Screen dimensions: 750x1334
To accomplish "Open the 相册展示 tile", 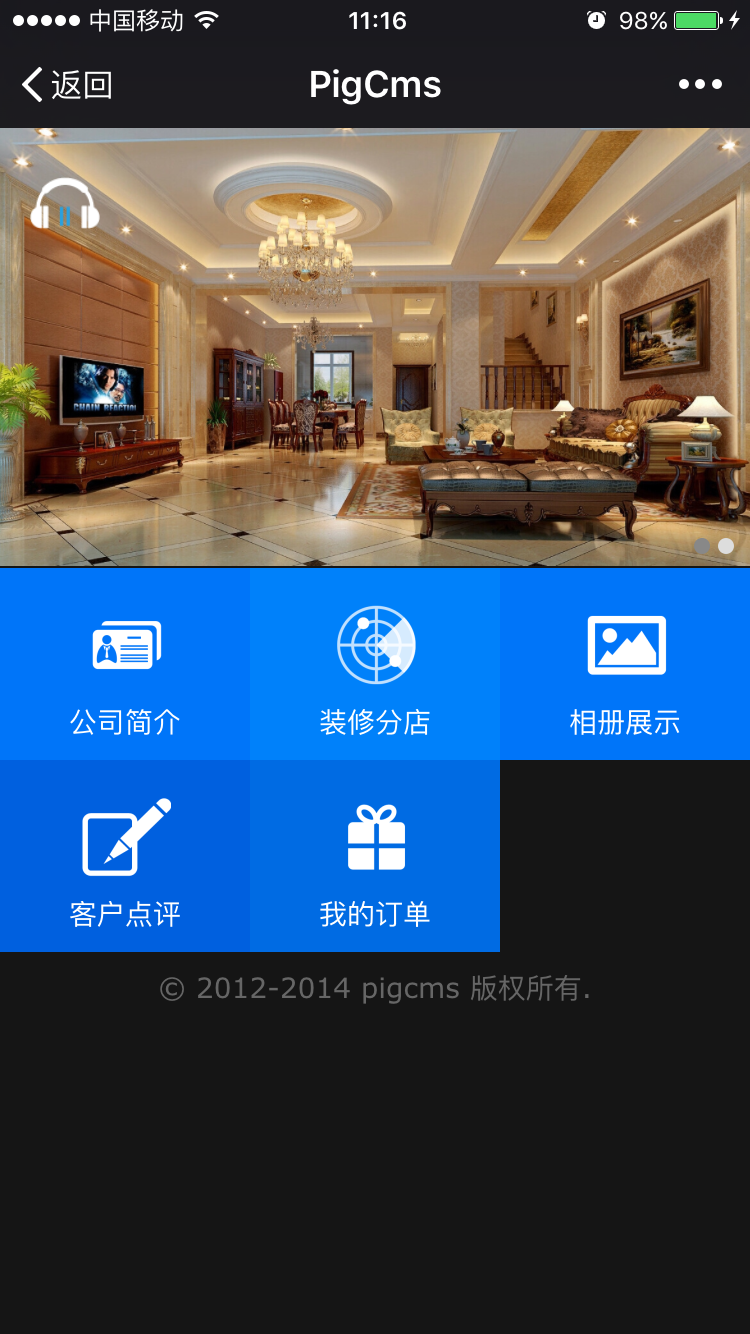I will tap(625, 664).
